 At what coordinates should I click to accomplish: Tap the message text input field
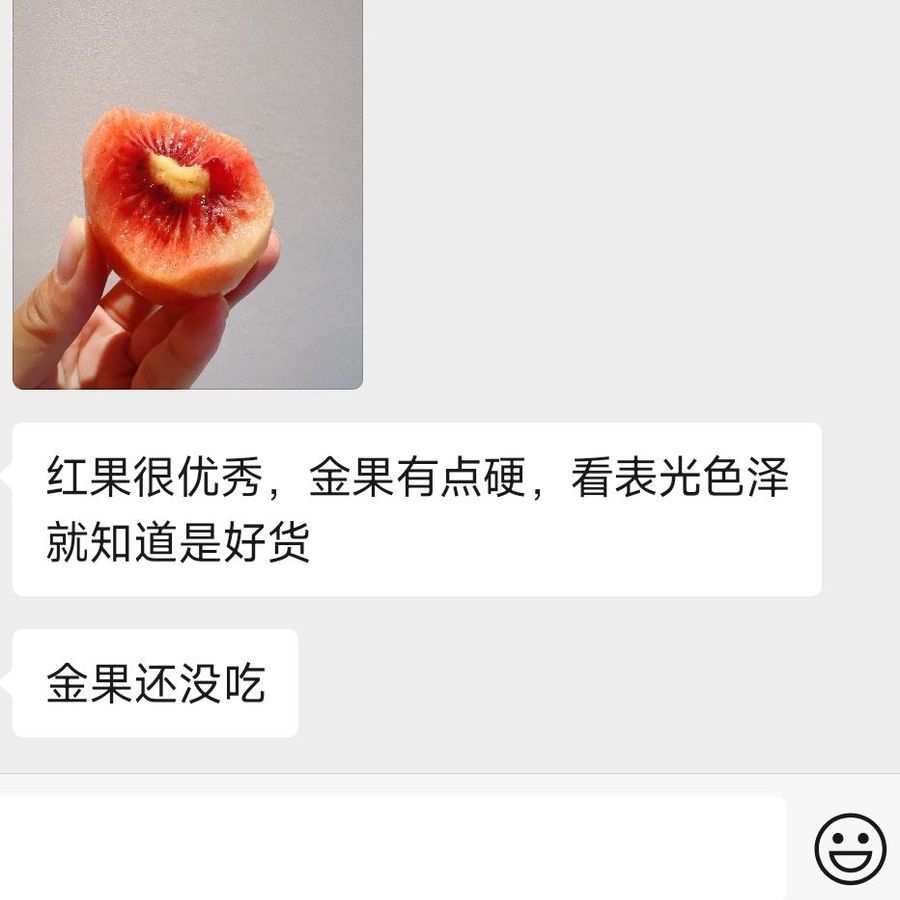392,847
